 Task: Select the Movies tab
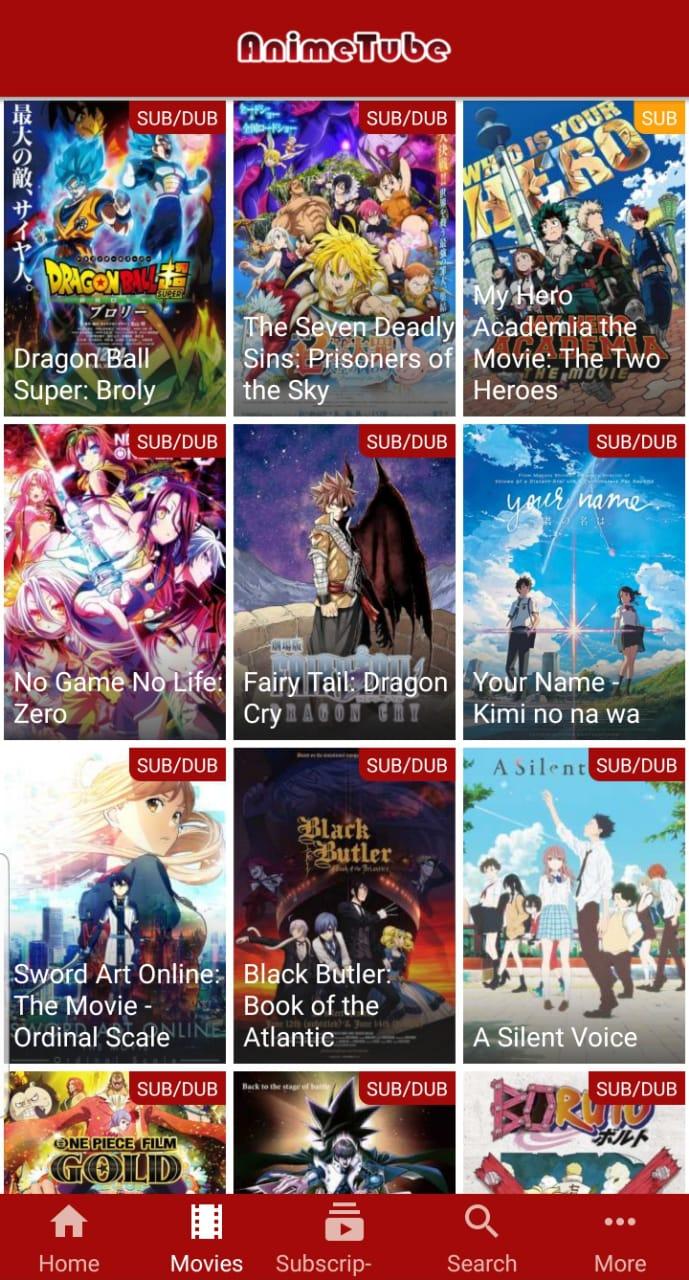(x=207, y=1238)
